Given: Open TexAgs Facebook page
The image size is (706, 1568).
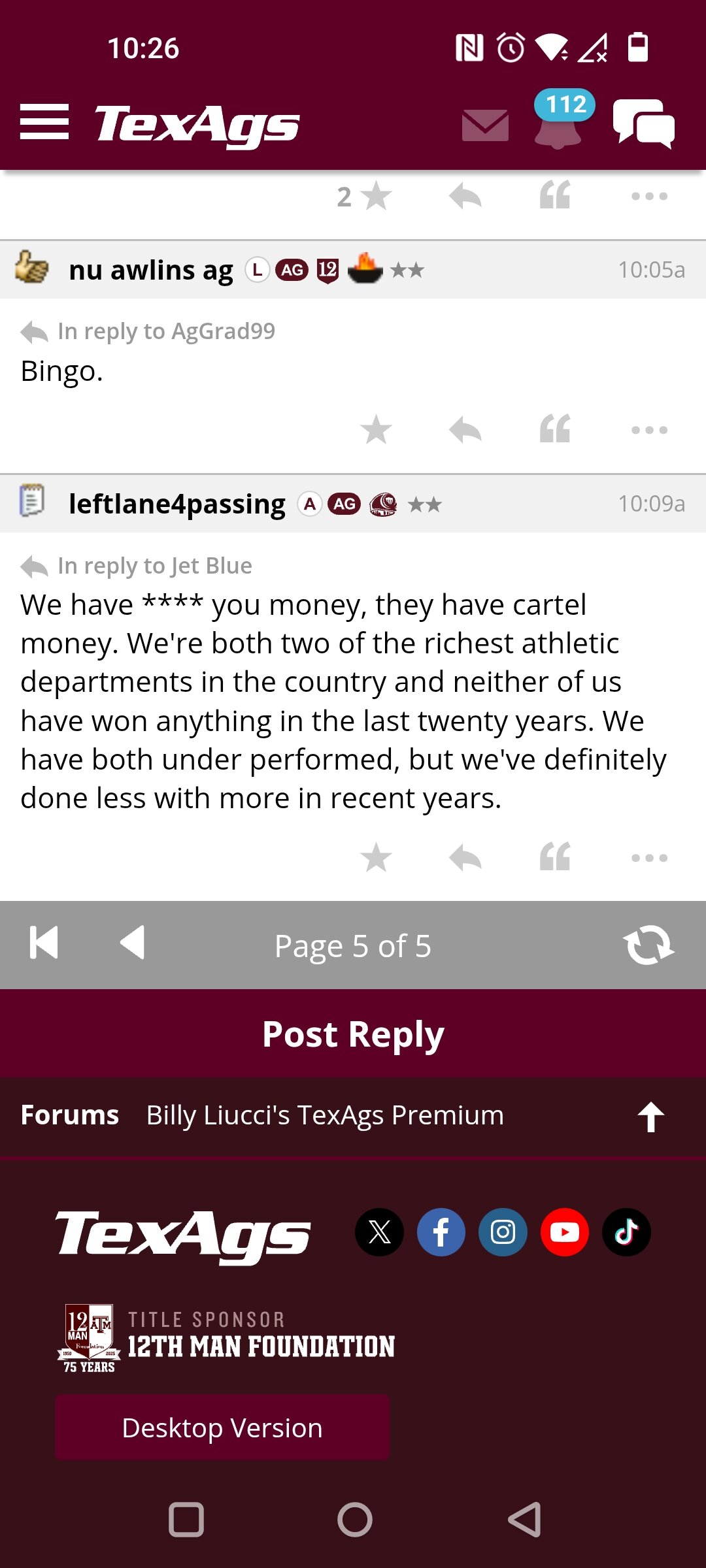Looking at the screenshot, I should [441, 1232].
